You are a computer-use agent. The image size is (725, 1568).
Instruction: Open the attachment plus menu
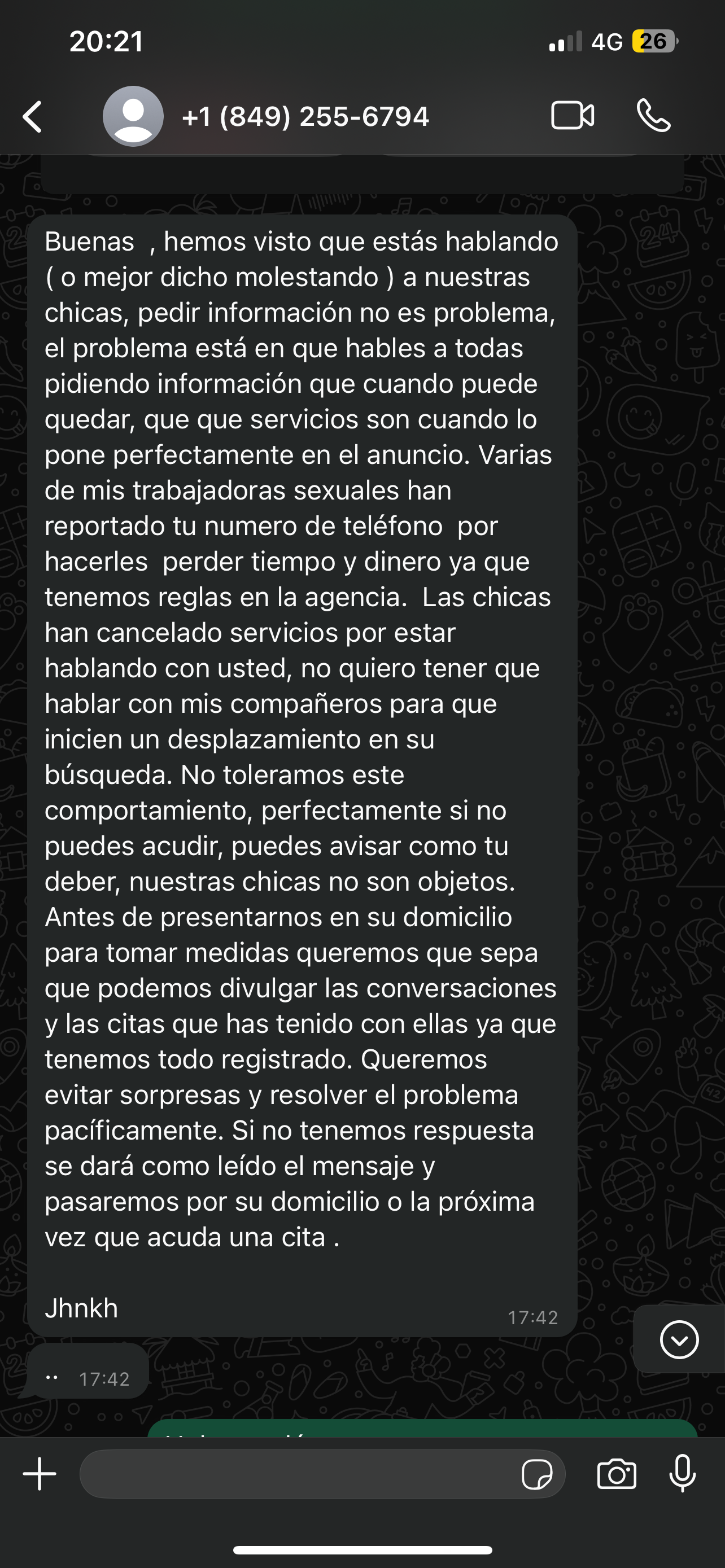[40, 1474]
